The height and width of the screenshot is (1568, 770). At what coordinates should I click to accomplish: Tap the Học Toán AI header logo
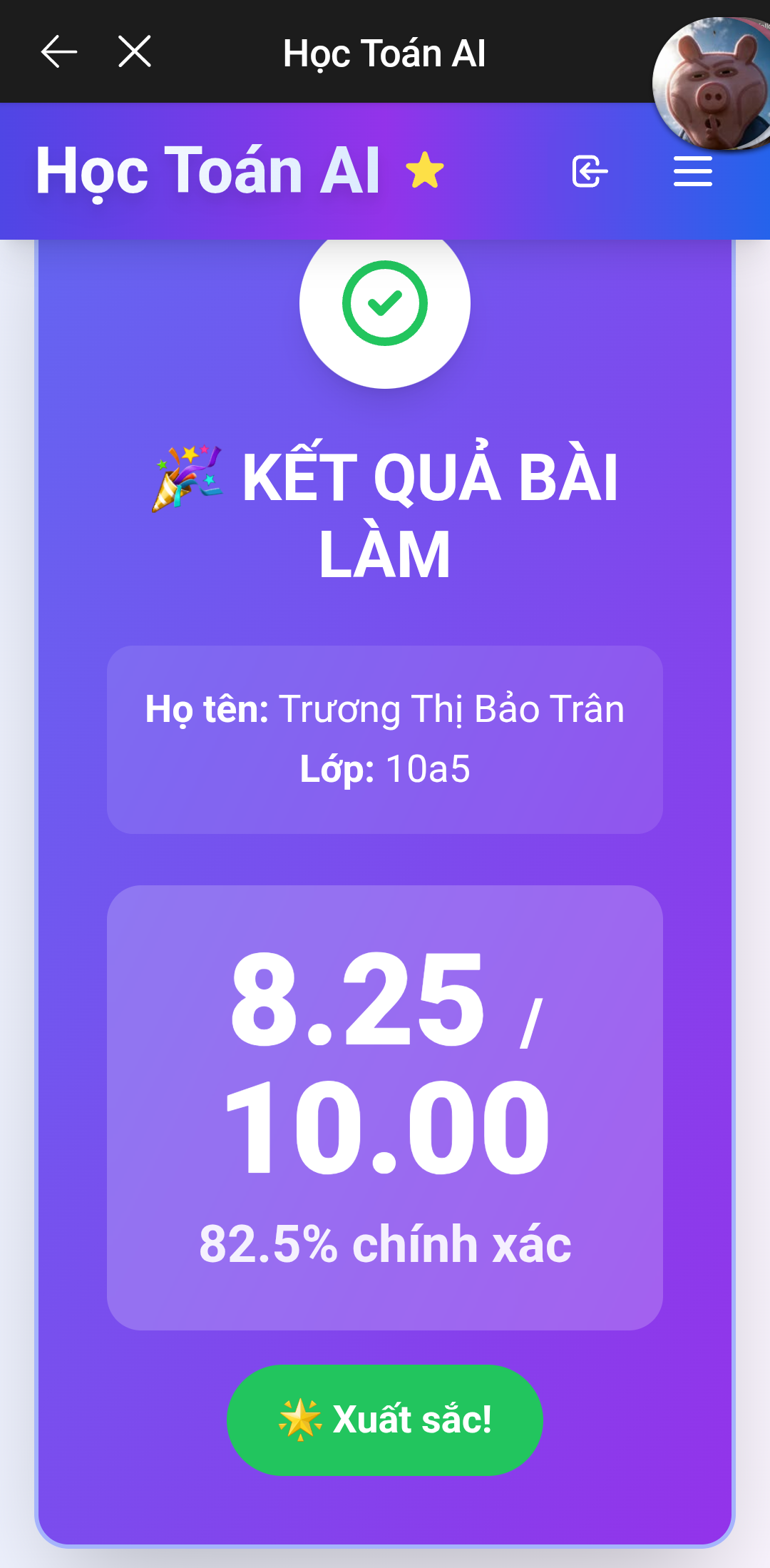point(208,171)
